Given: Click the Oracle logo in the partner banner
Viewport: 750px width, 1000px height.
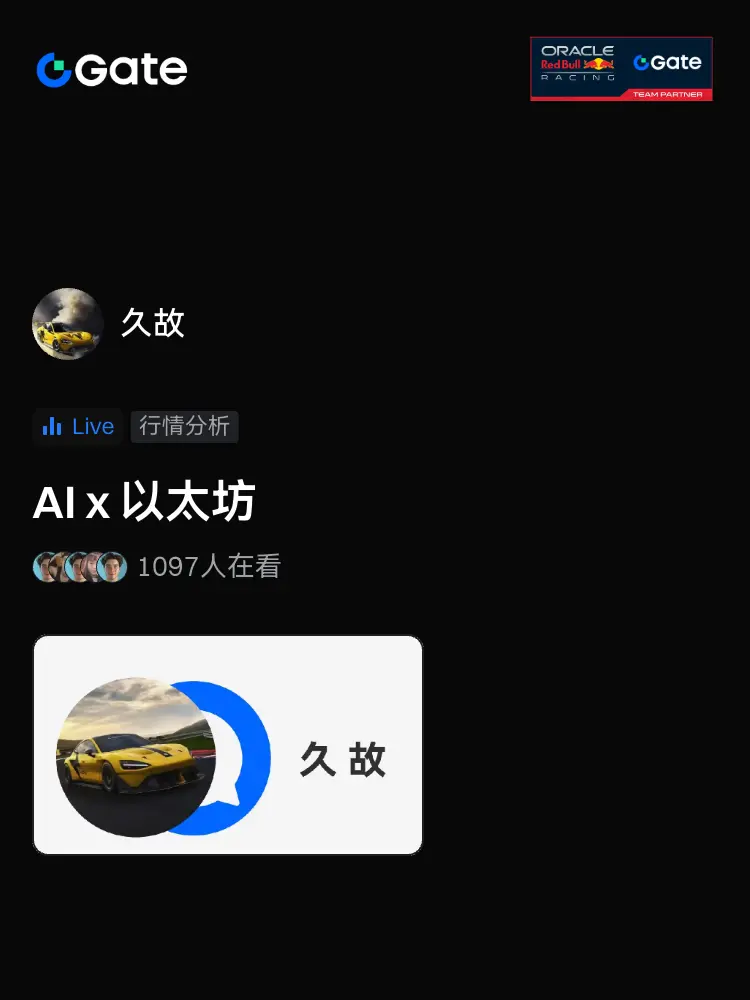Looking at the screenshot, I should (x=576, y=50).
